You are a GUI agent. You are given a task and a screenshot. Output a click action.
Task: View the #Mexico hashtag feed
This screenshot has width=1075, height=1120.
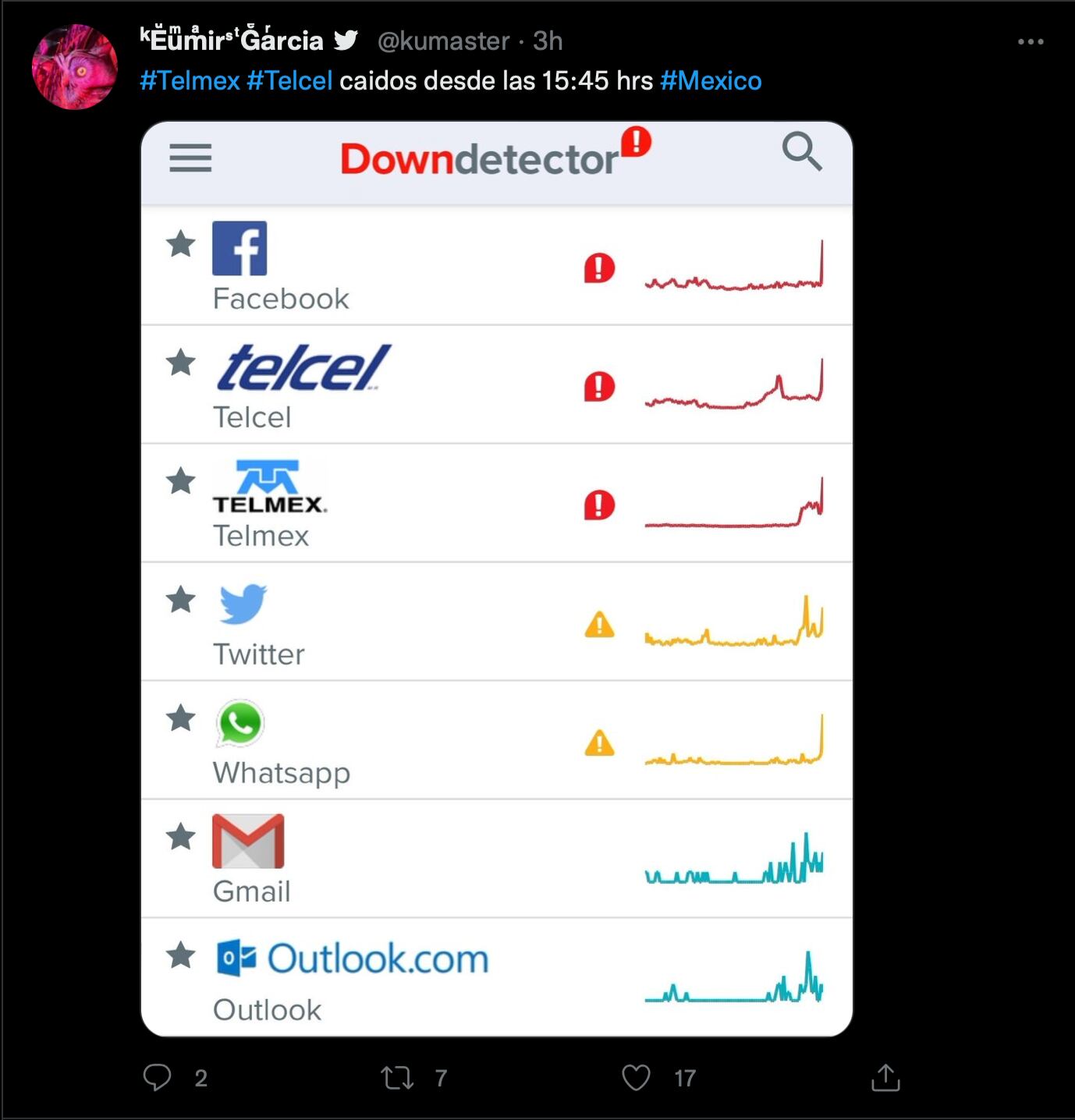pos(711,81)
